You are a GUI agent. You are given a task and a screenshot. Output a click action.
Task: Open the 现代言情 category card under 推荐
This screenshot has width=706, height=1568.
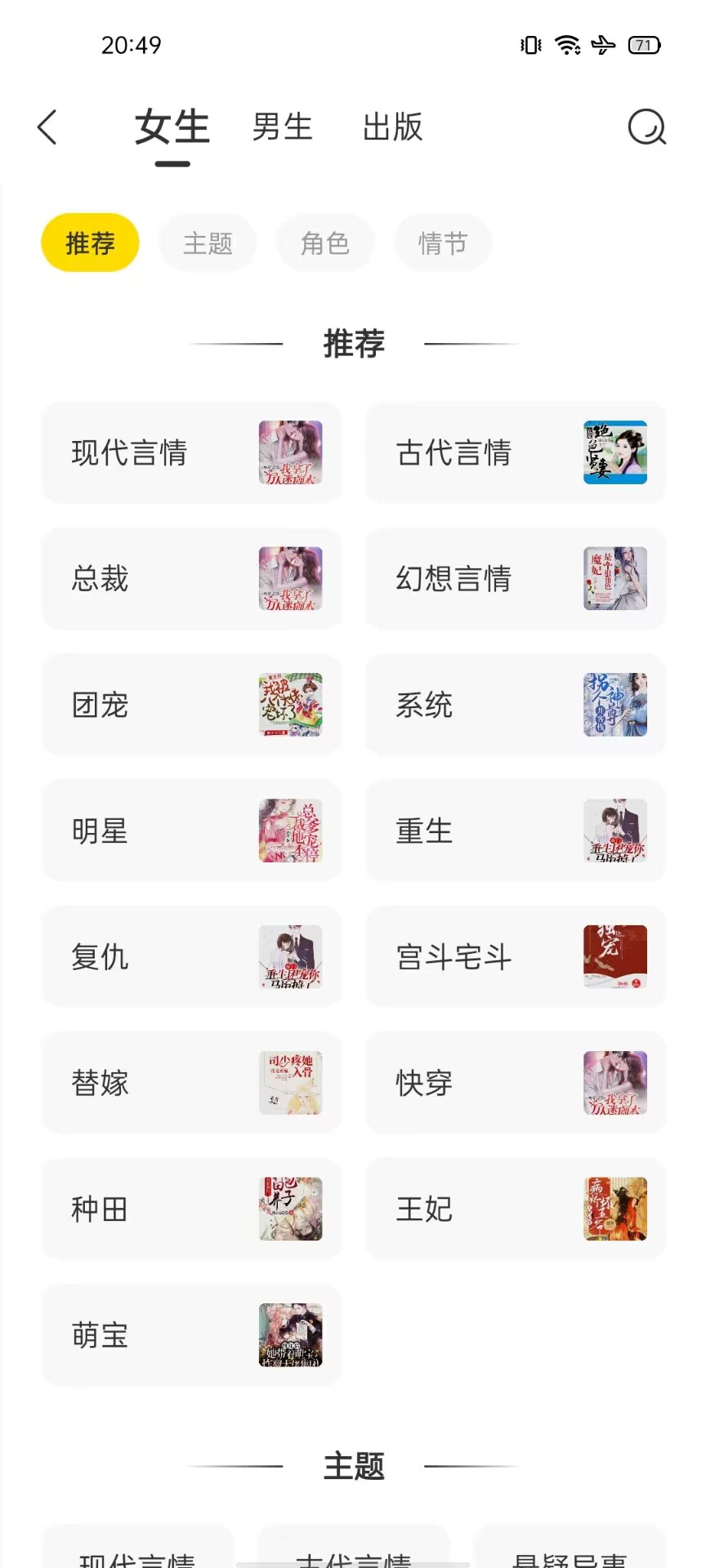[x=191, y=452]
